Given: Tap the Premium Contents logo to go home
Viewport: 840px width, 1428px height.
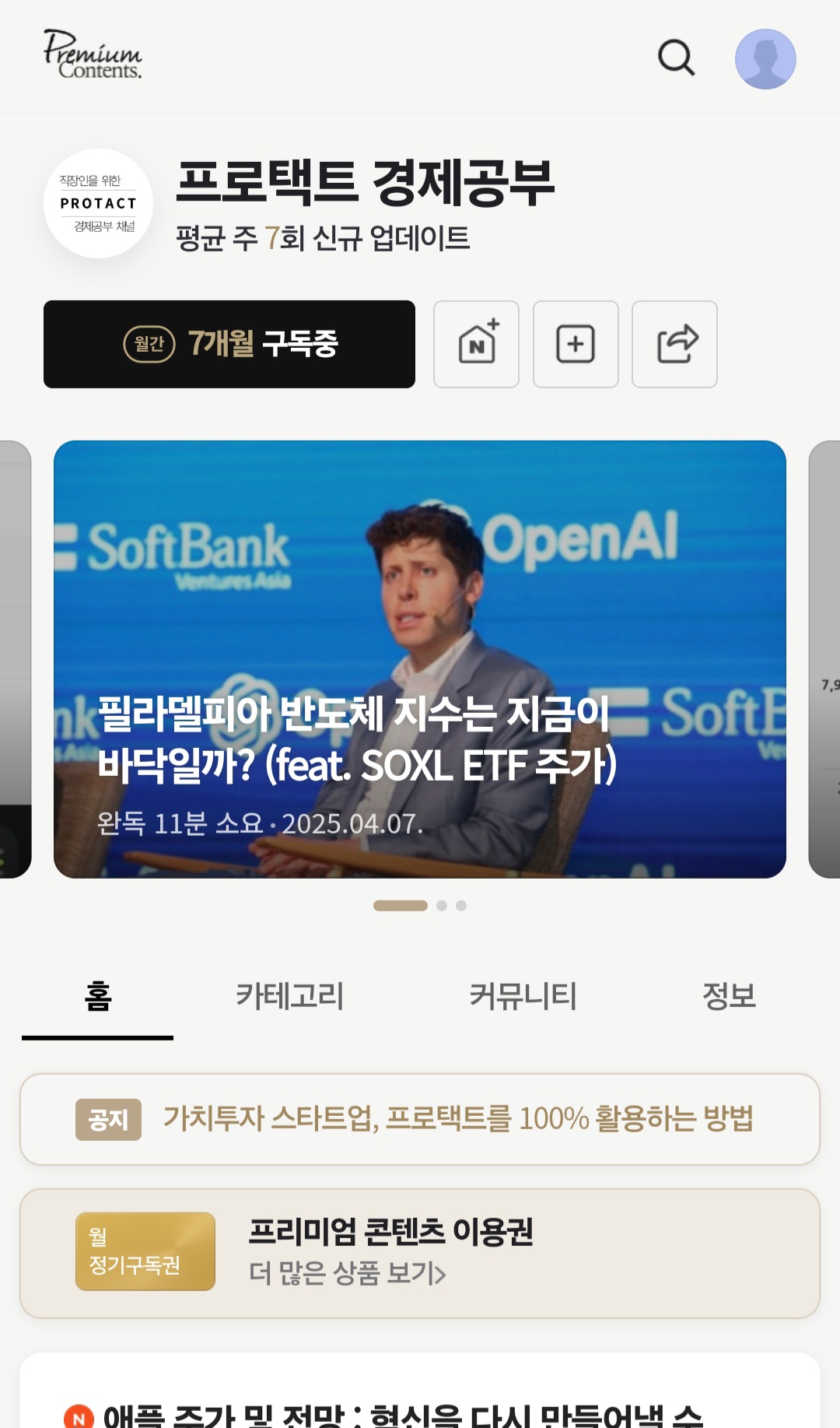Looking at the screenshot, I should [x=93, y=54].
